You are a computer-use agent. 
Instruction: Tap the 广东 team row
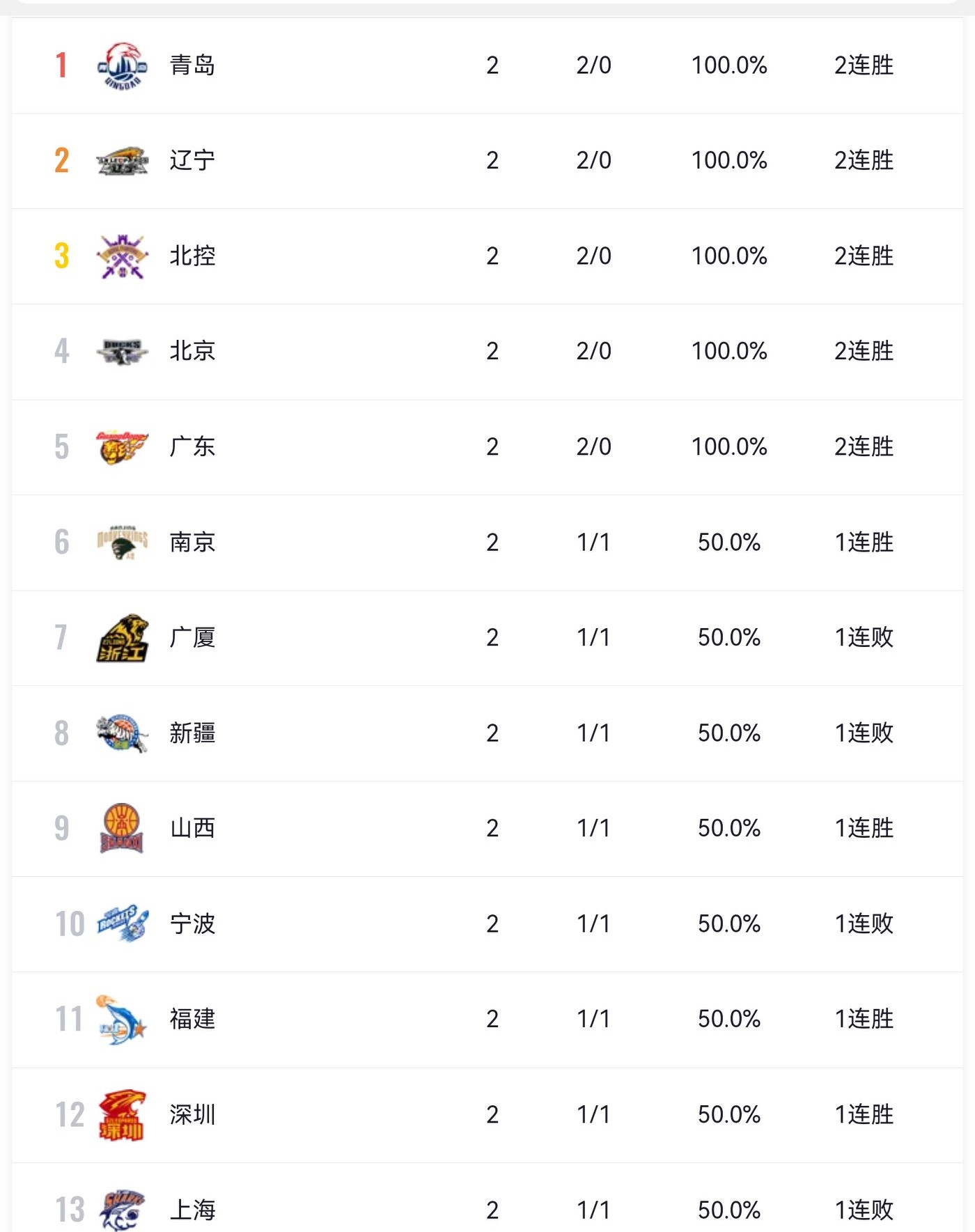192,446
